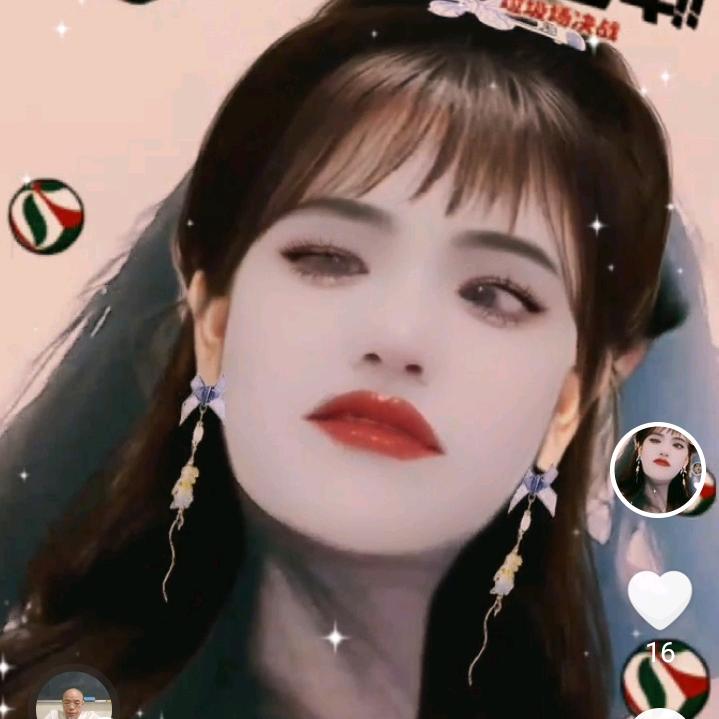Like this video with the heart icon
The width and height of the screenshot is (719, 719).
point(659,598)
